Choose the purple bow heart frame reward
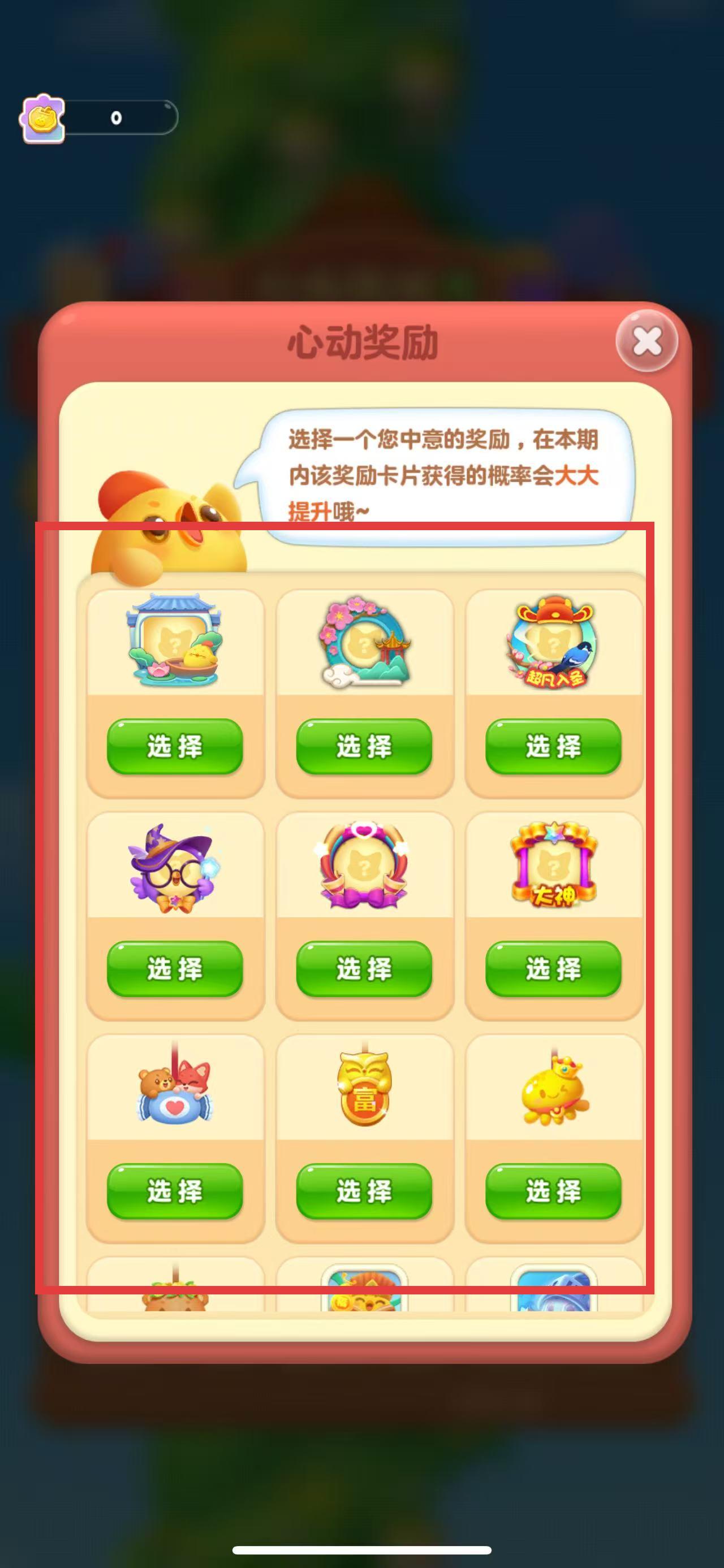 click(x=364, y=968)
